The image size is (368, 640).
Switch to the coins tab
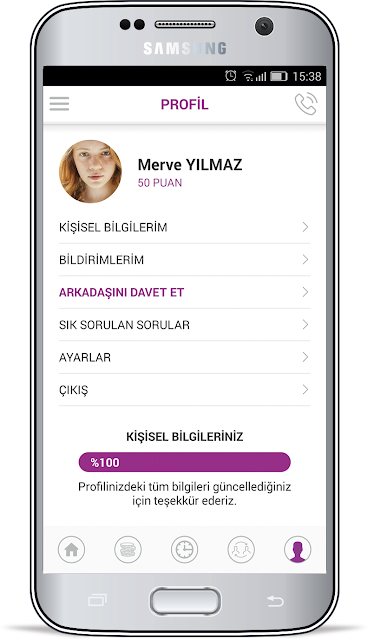(x=128, y=550)
